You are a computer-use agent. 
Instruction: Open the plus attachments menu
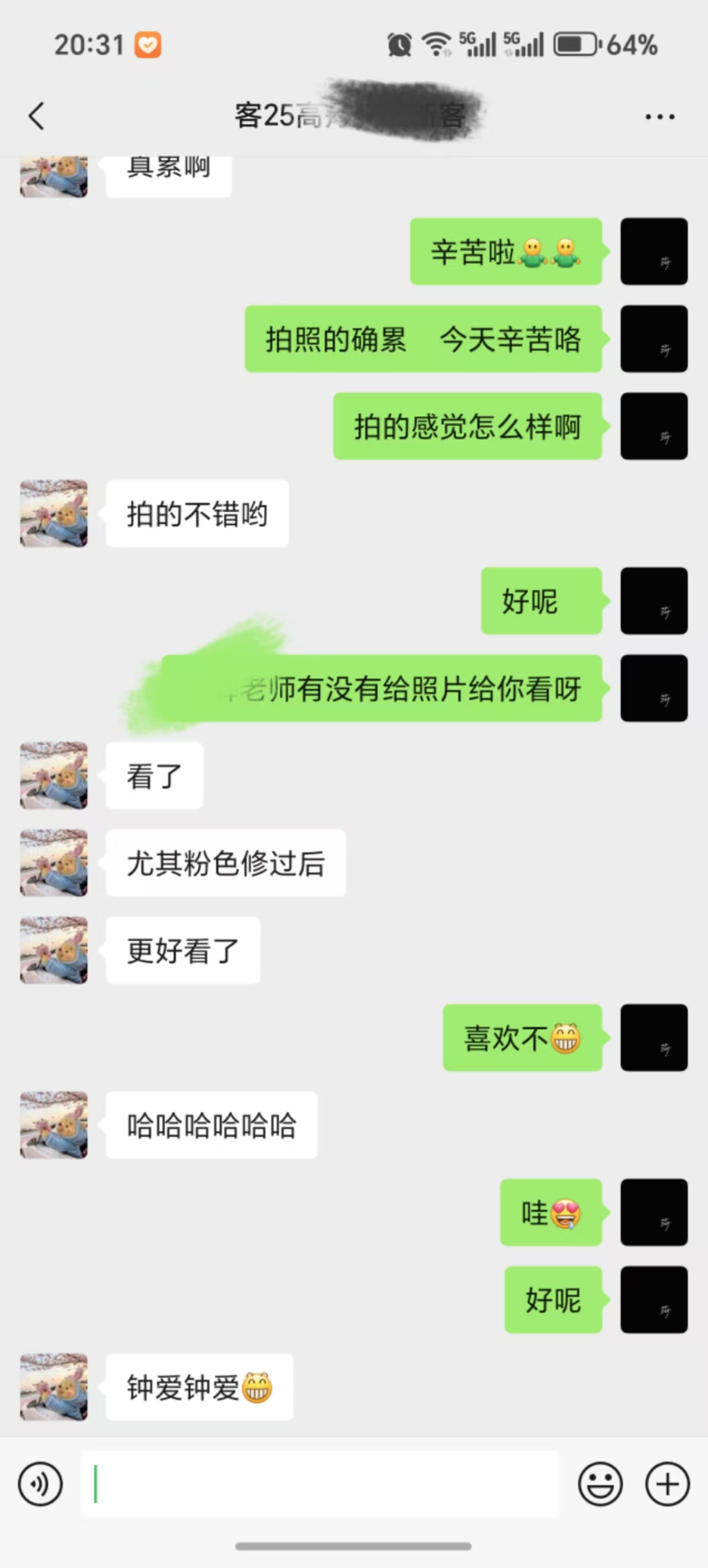(x=667, y=1484)
